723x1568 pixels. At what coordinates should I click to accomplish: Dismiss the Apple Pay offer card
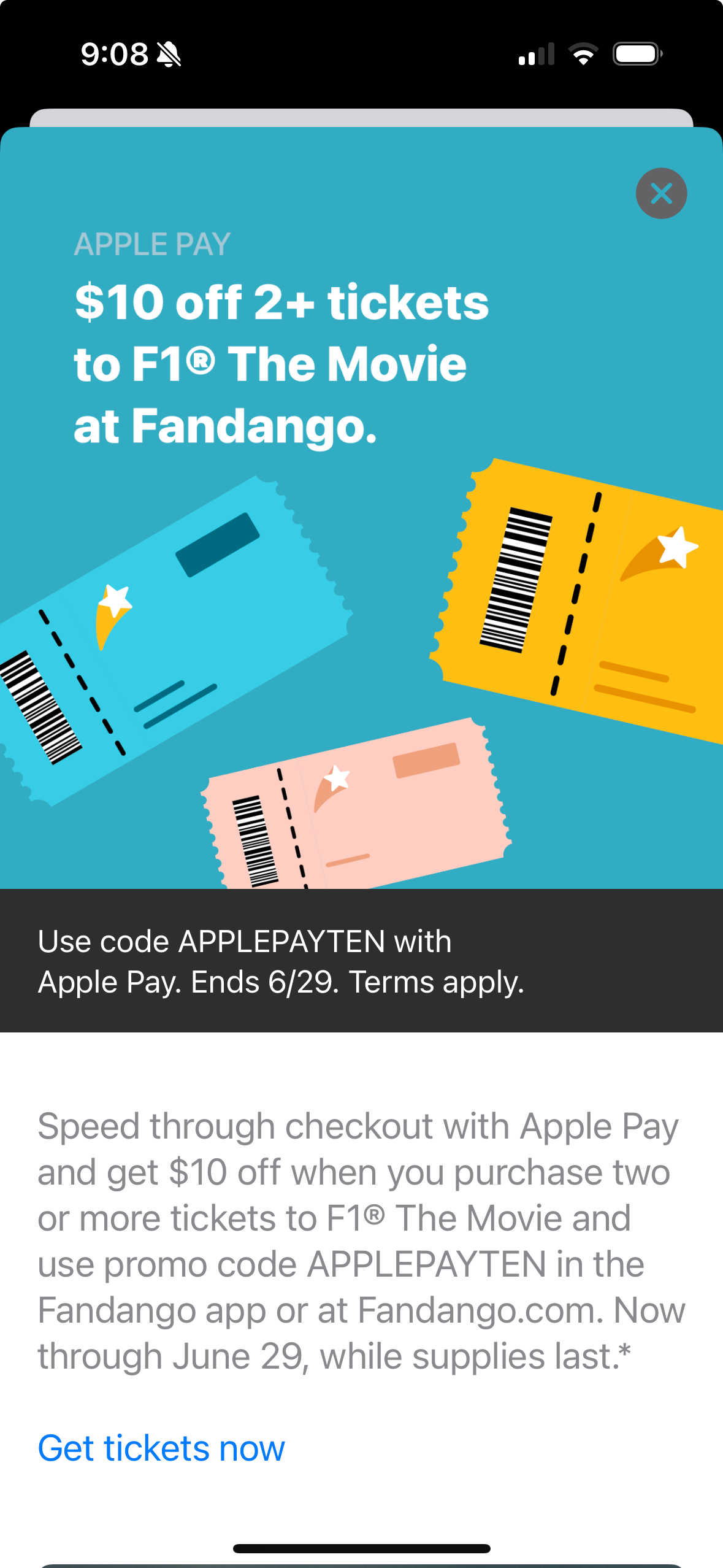pos(660,193)
